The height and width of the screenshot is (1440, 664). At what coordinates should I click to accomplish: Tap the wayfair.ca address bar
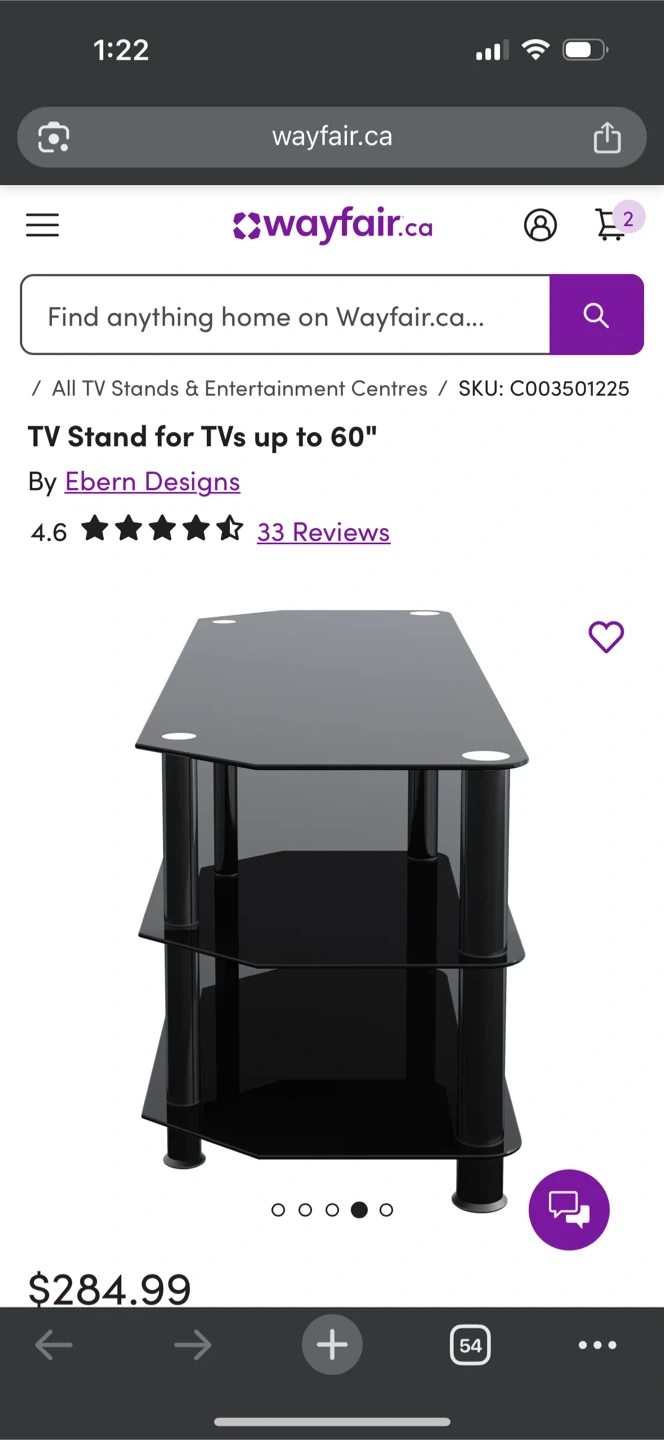(332, 137)
